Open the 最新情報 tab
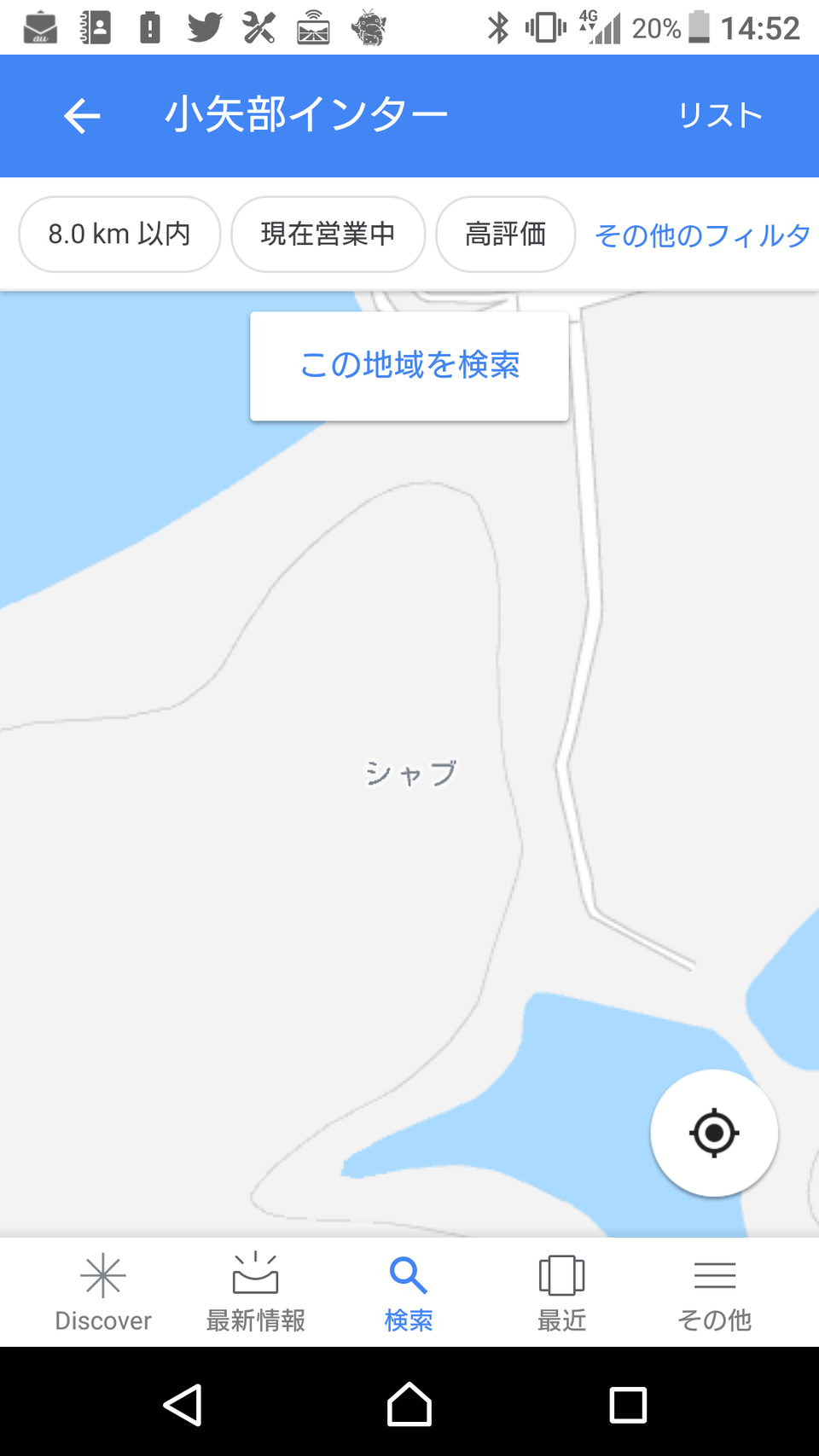This screenshot has width=819, height=1456. [x=256, y=1292]
